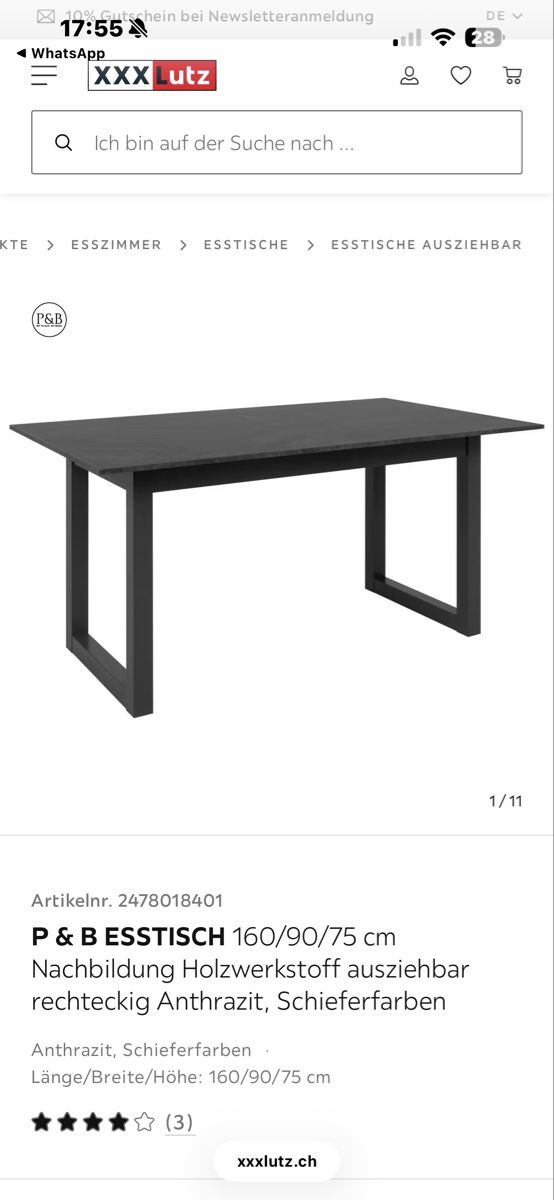Open the shopping cart
The width and height of the screenshot is (554, 1200).
[512, 75]
